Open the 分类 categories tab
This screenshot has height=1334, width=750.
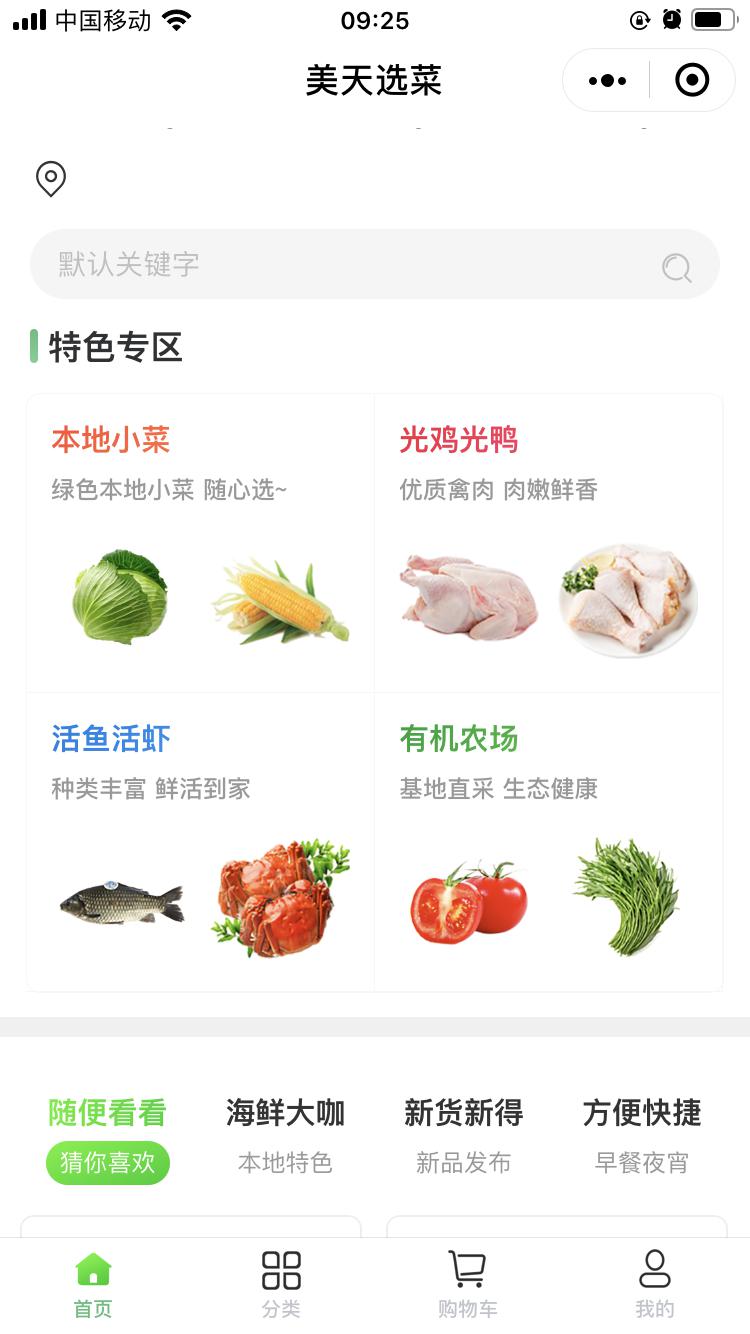coord(281,1285)
